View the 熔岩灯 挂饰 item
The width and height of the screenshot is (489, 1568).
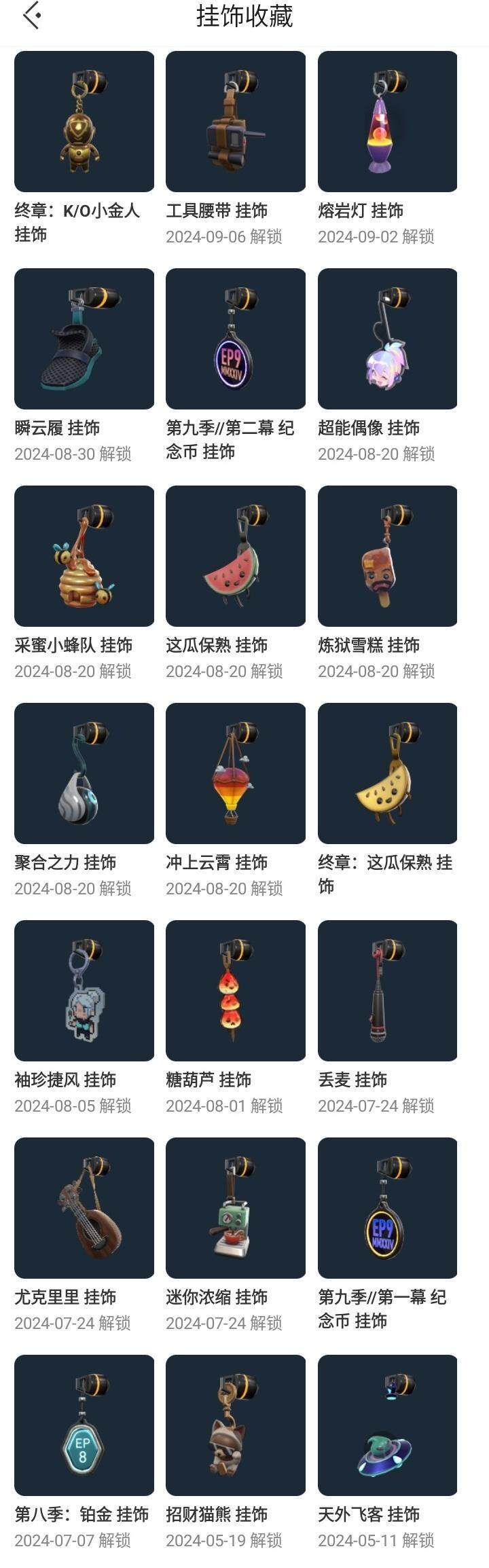click(x=387, y=122)
